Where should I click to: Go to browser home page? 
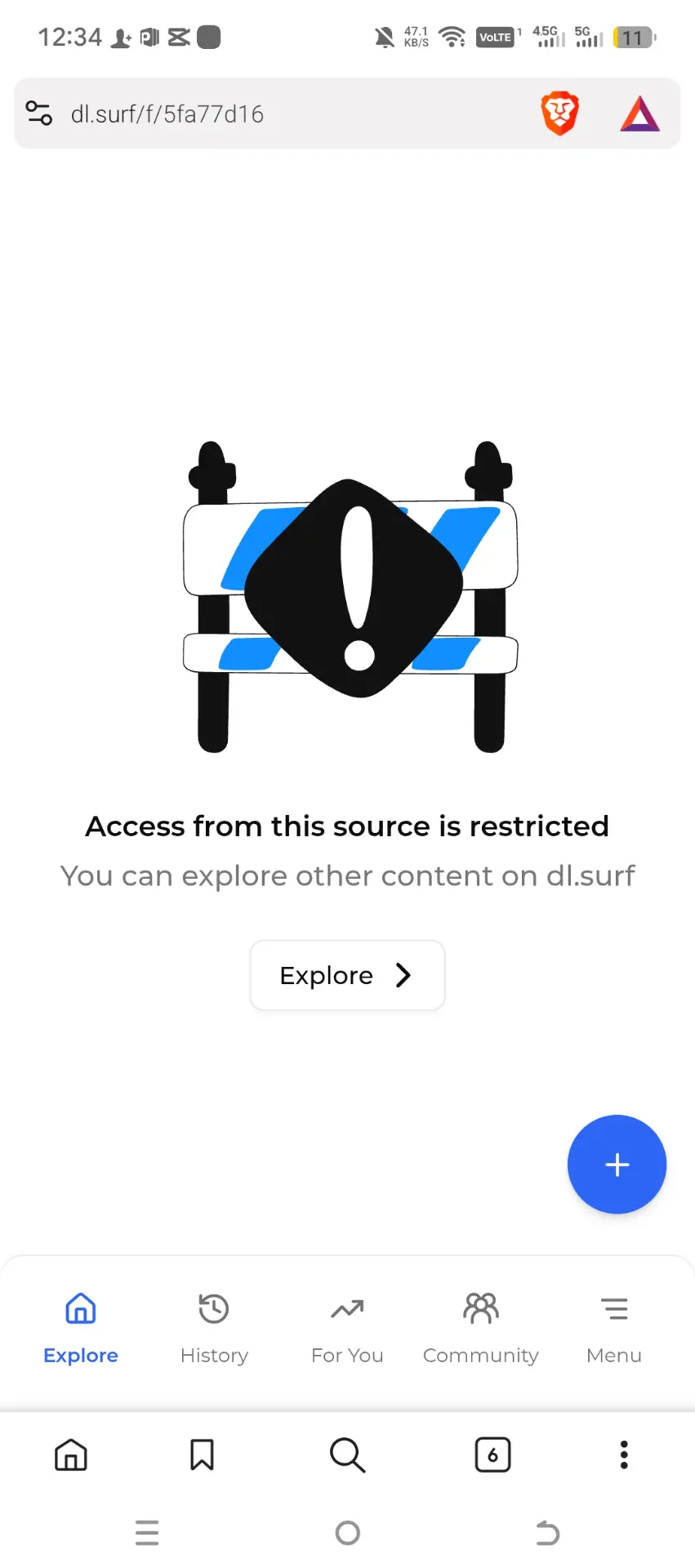click(71, 1454)
